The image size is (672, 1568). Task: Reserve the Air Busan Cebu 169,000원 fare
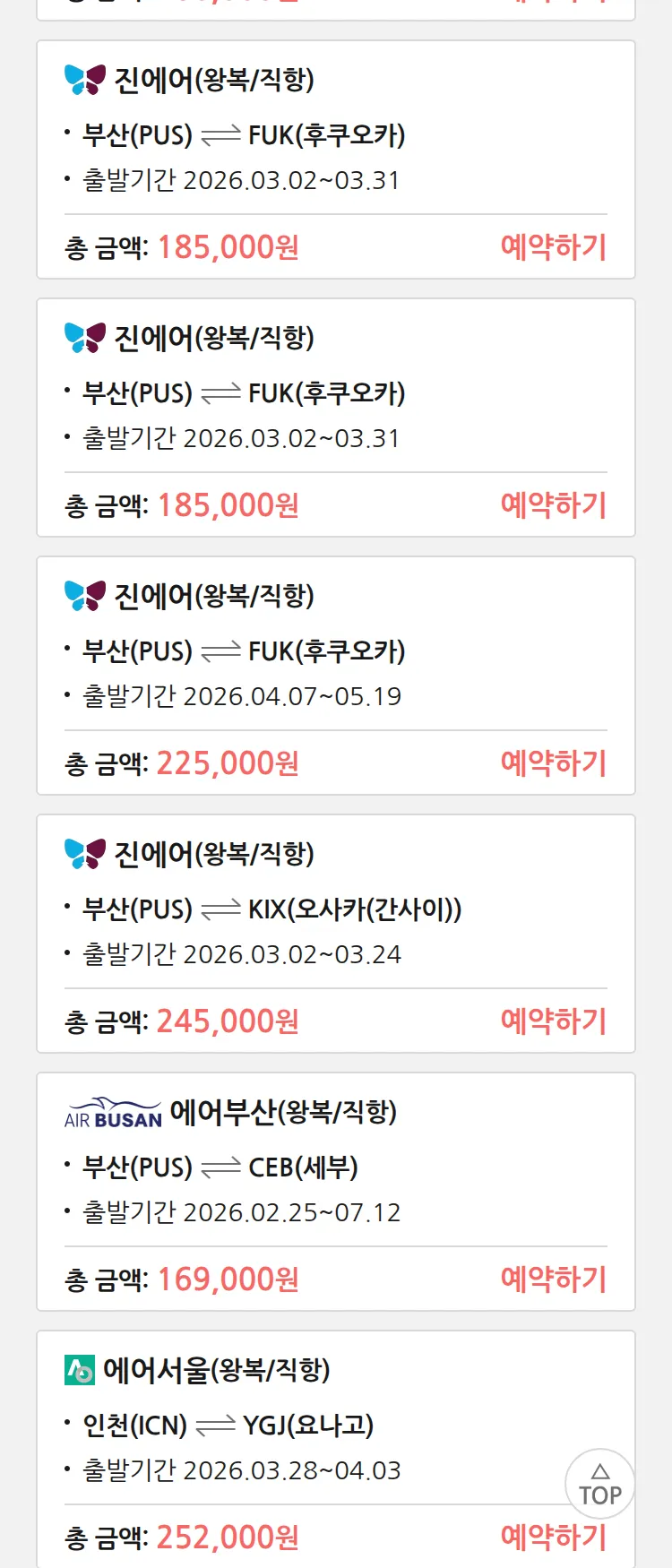pyautogui.click(x=553, y=1279)
